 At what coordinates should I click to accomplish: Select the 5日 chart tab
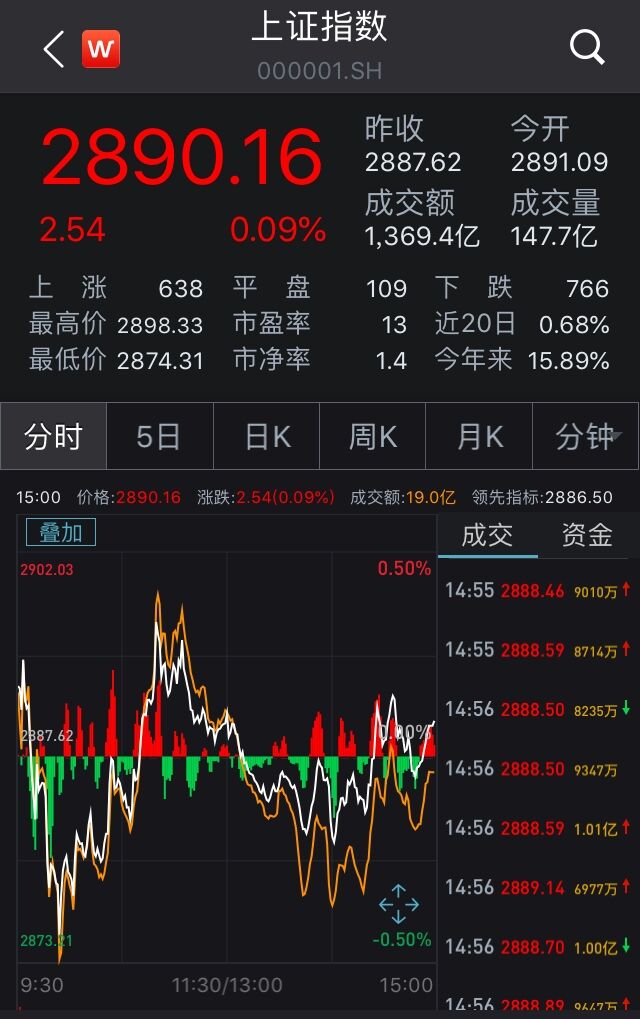[159, 437]
